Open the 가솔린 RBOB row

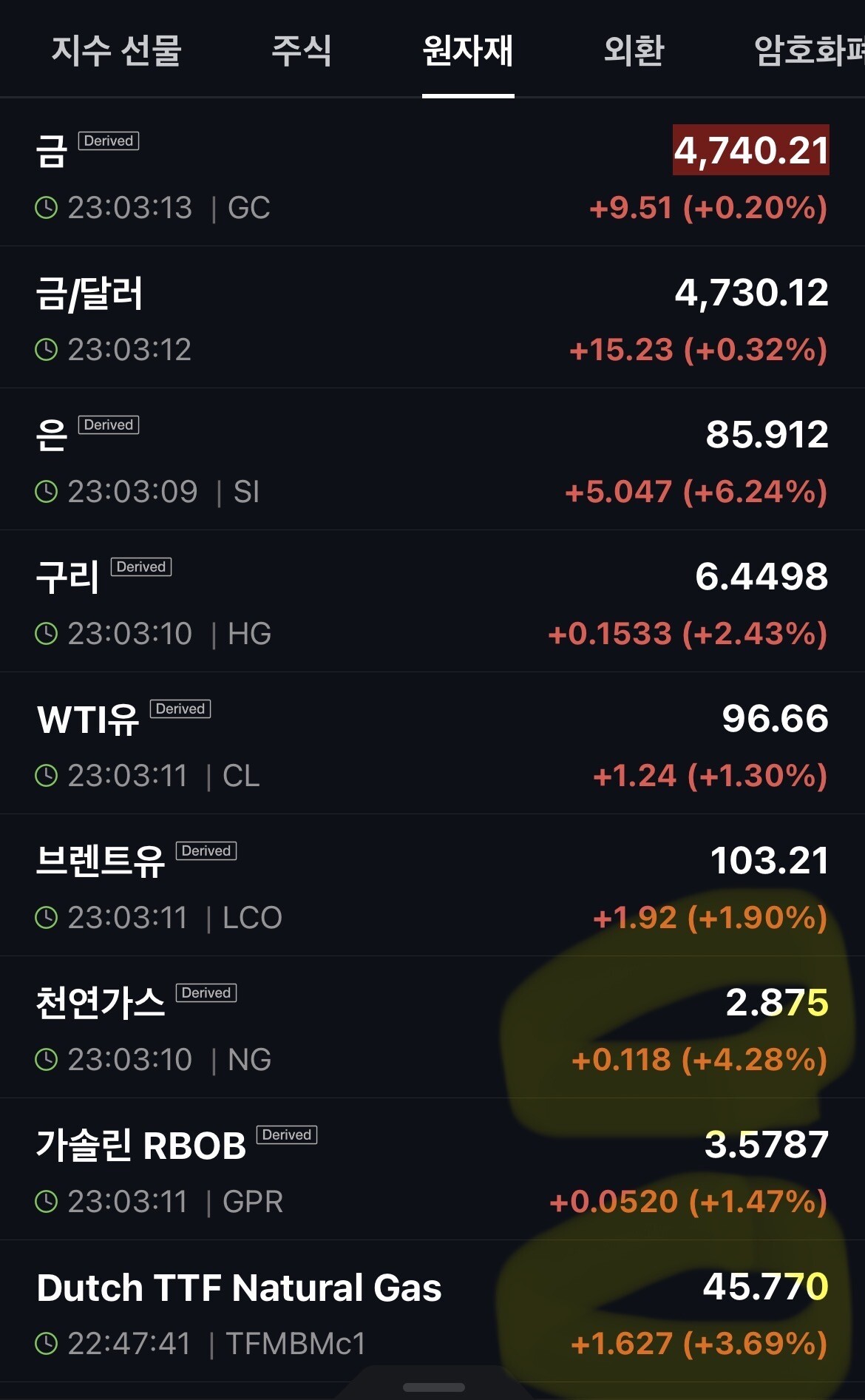tap(432, 1169)
